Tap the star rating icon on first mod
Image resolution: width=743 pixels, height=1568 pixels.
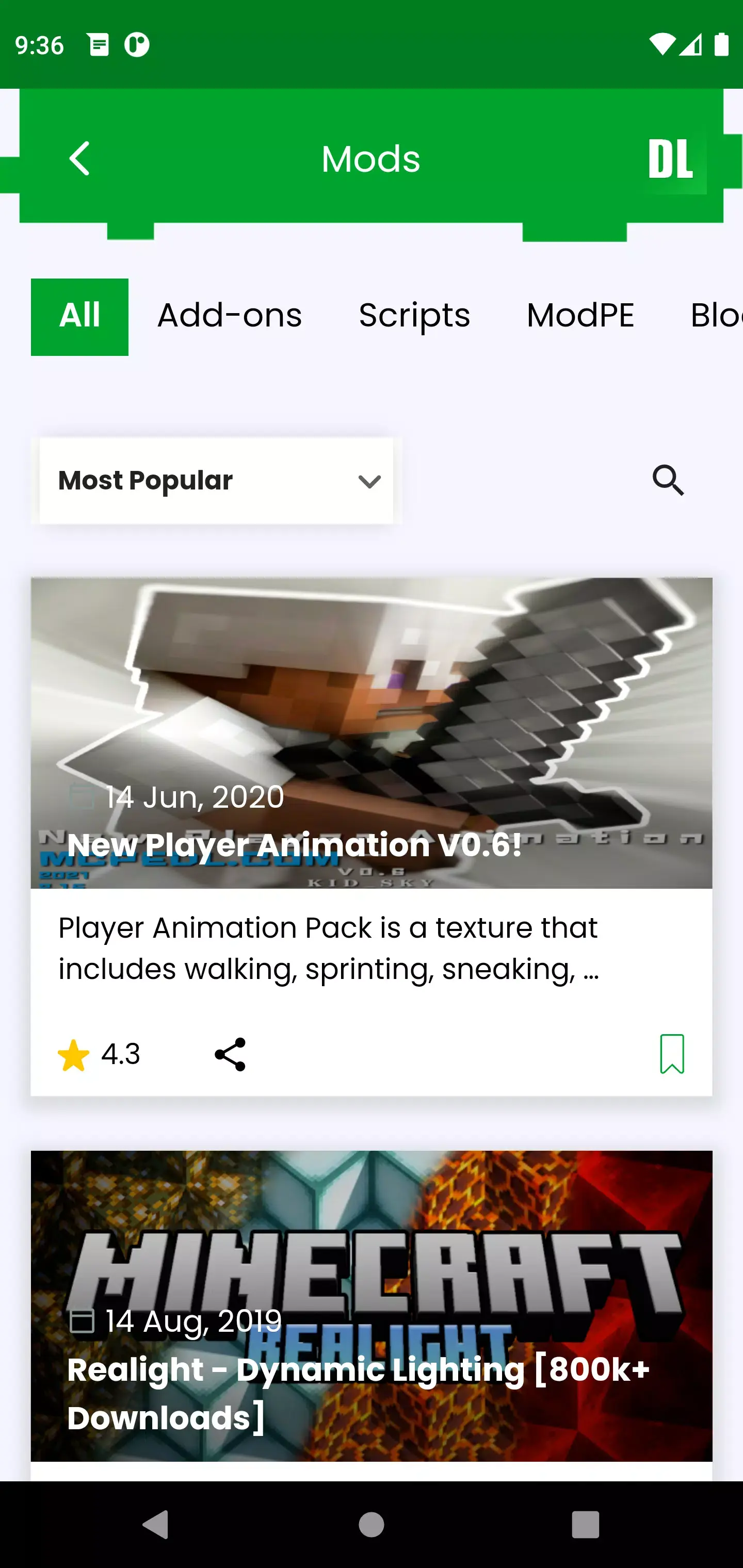tap(73, 1054)
